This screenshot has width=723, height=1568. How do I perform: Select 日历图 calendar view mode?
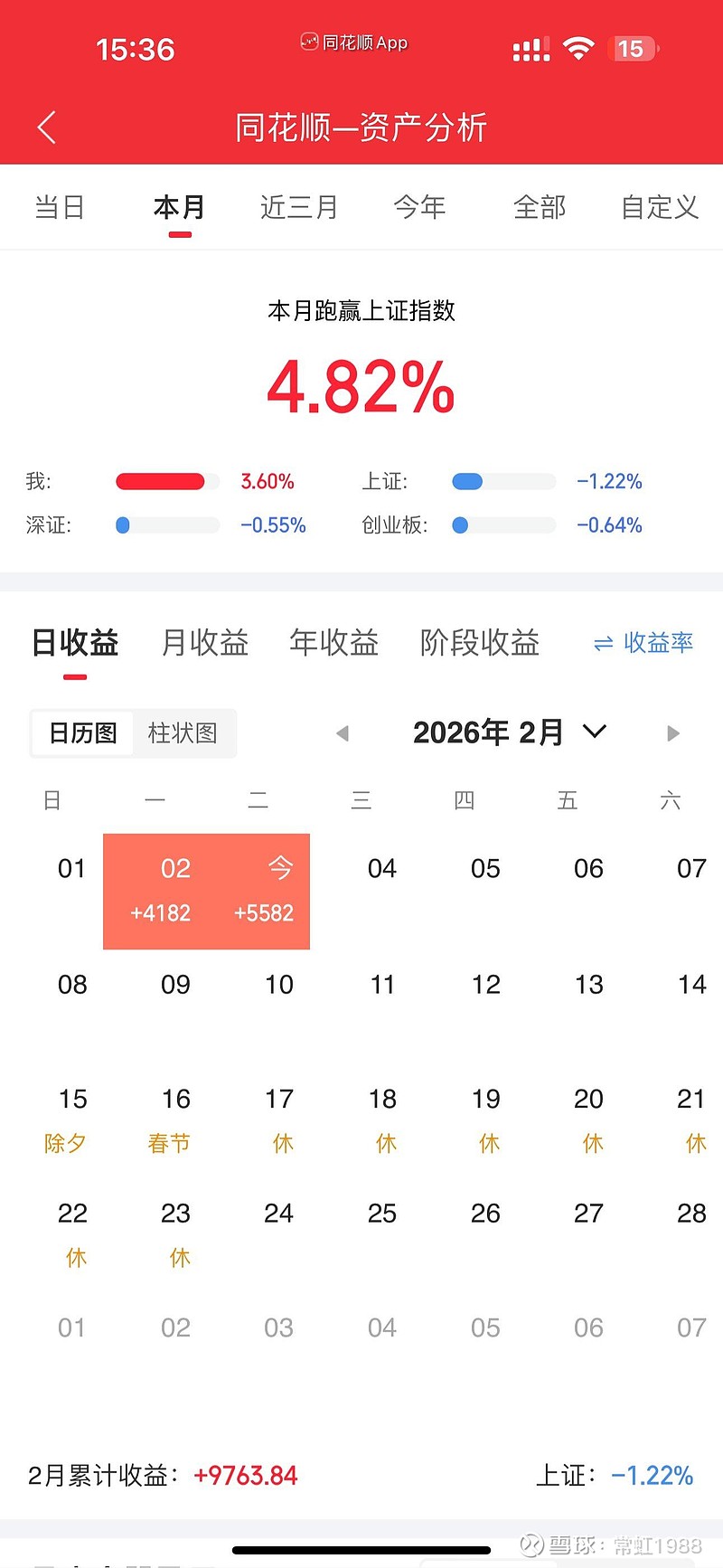coord(81,733)
